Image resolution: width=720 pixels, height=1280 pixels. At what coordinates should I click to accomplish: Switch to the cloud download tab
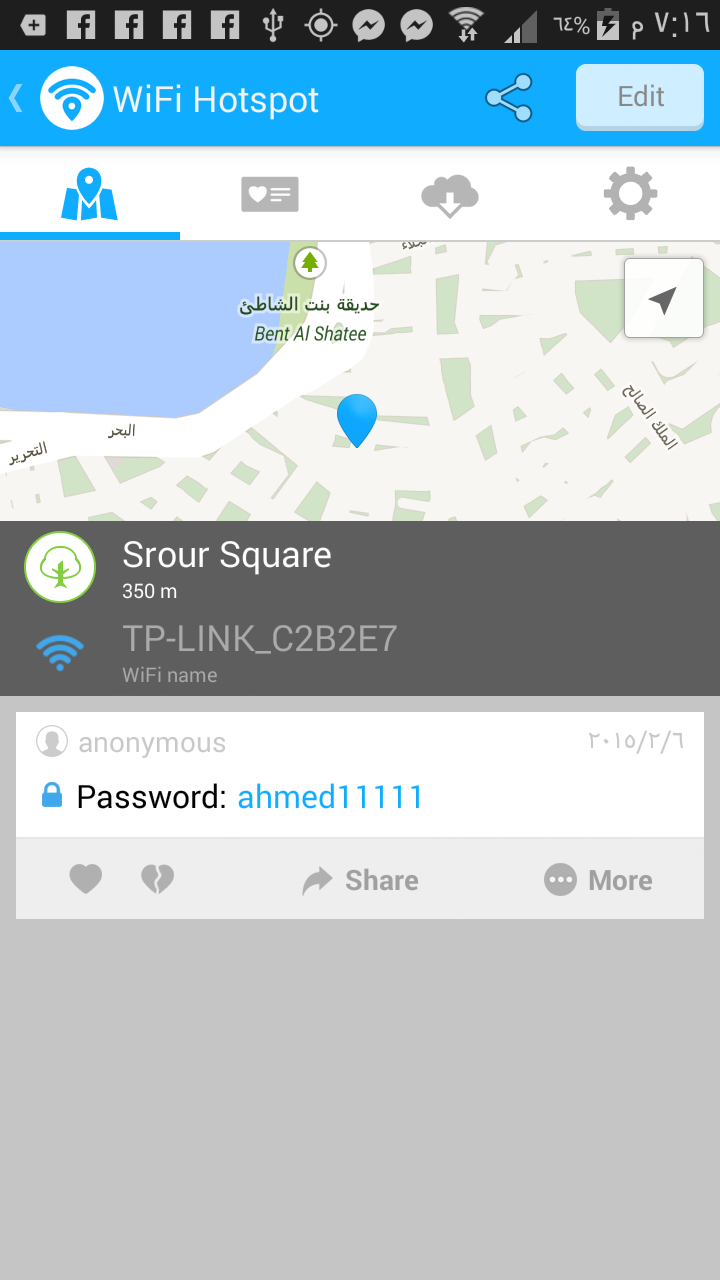pyautogui.click(x=450, y=194)
